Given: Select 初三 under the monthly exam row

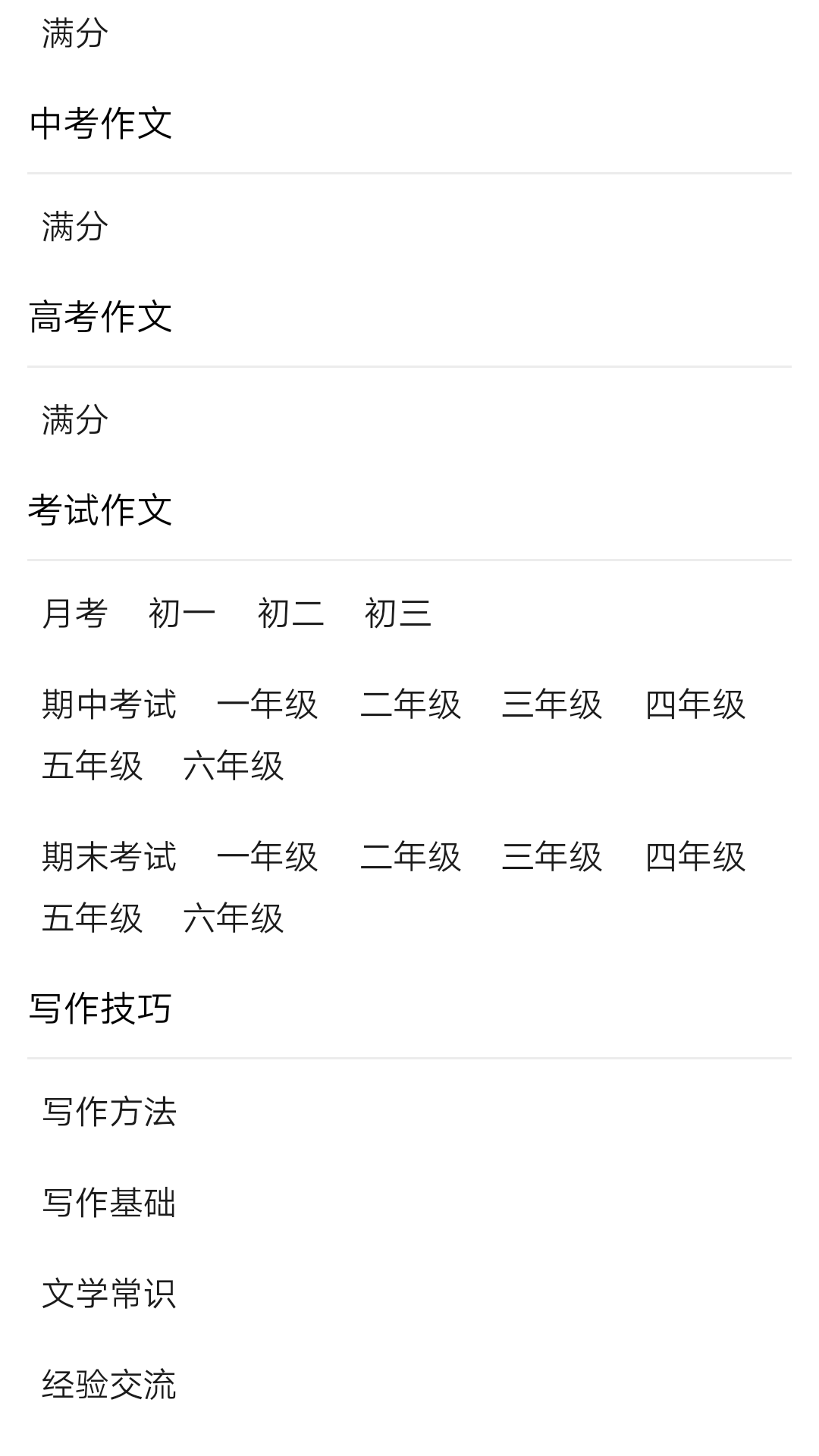Looking at the screenshot, I should click(x=398, y=613).
